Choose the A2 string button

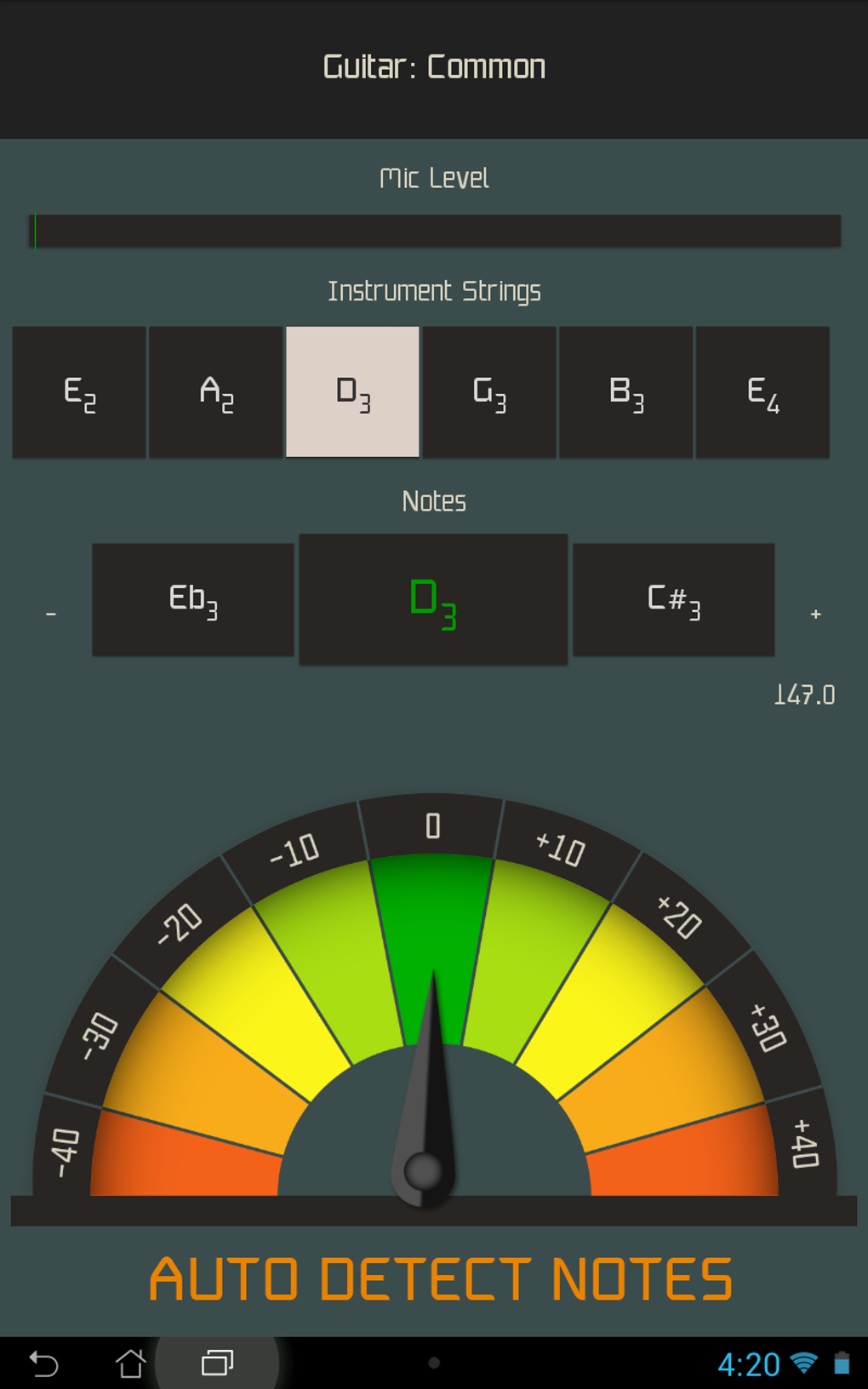pos(216,392)
